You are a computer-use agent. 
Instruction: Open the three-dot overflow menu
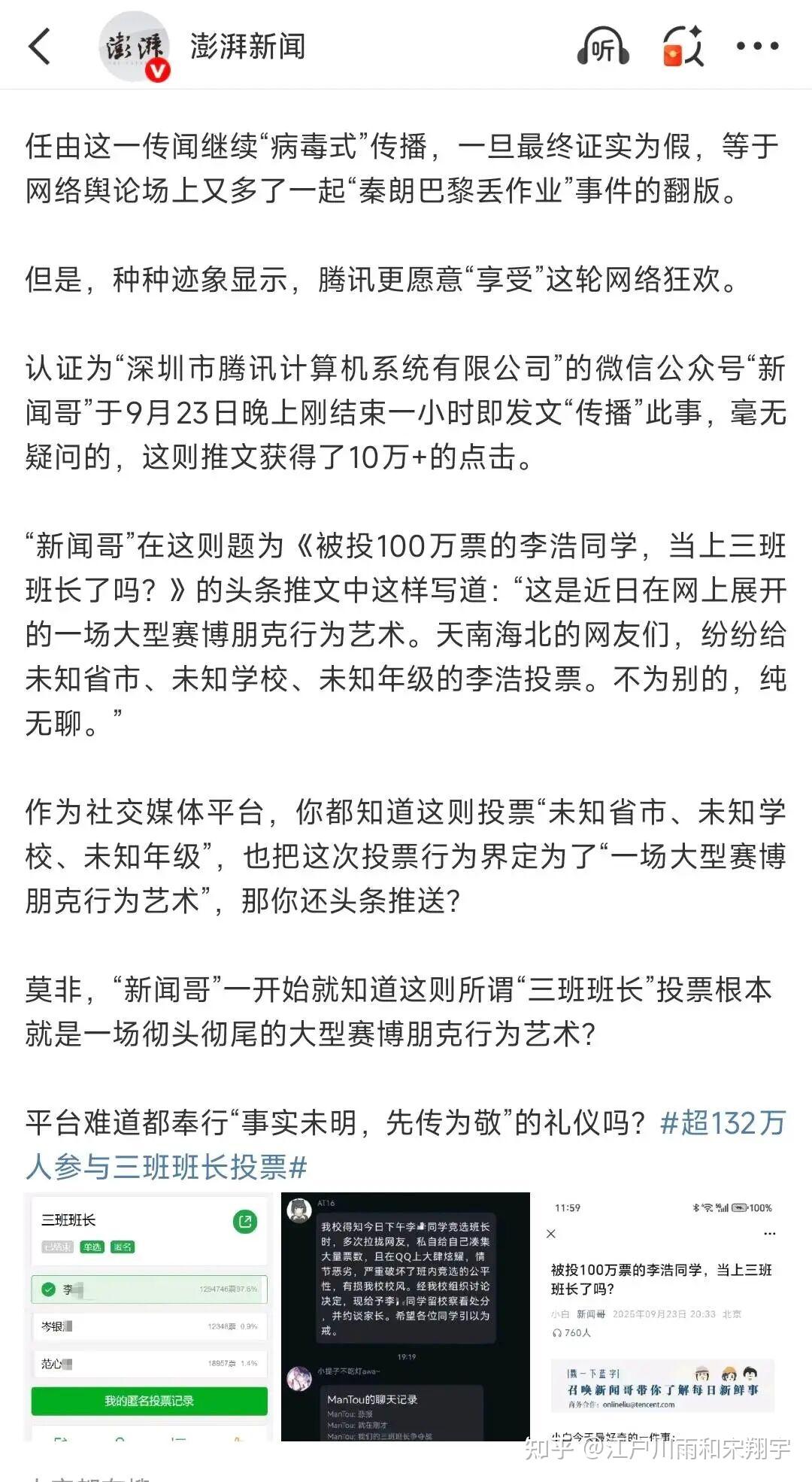pos(757,47)
